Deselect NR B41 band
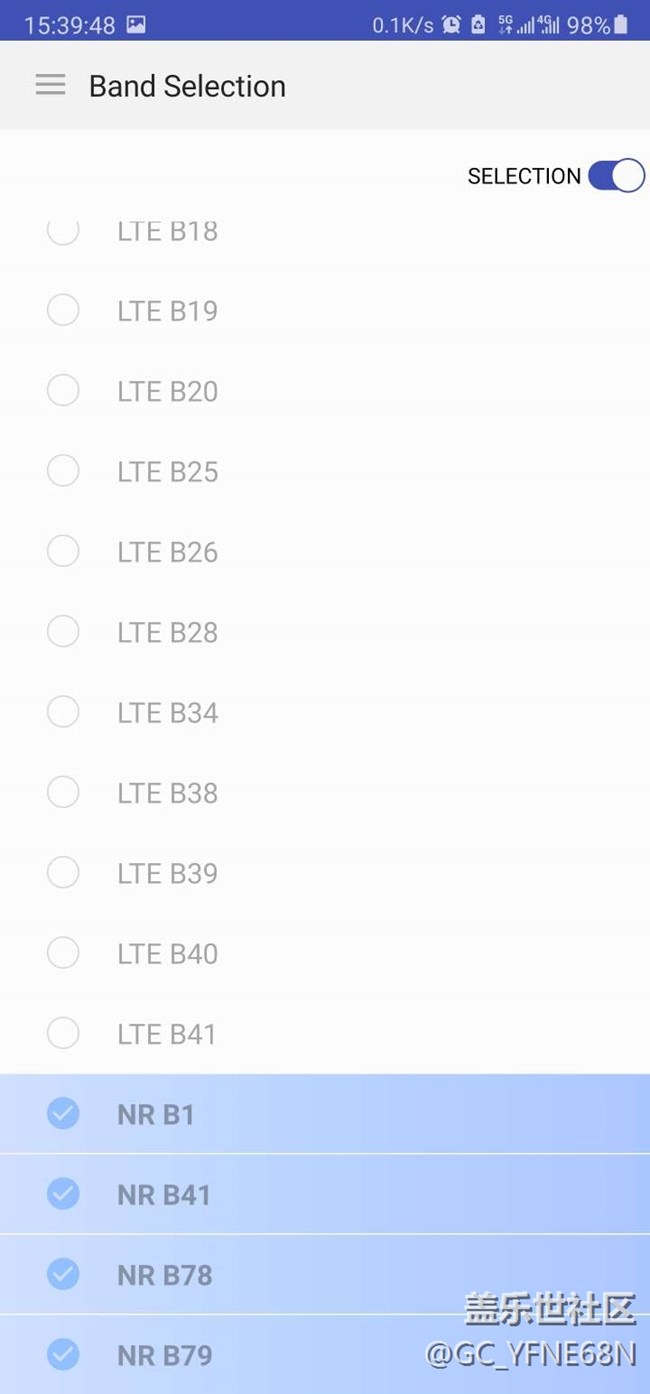The width and height of the screenshot is (650, 1394). click(325, 1194)
